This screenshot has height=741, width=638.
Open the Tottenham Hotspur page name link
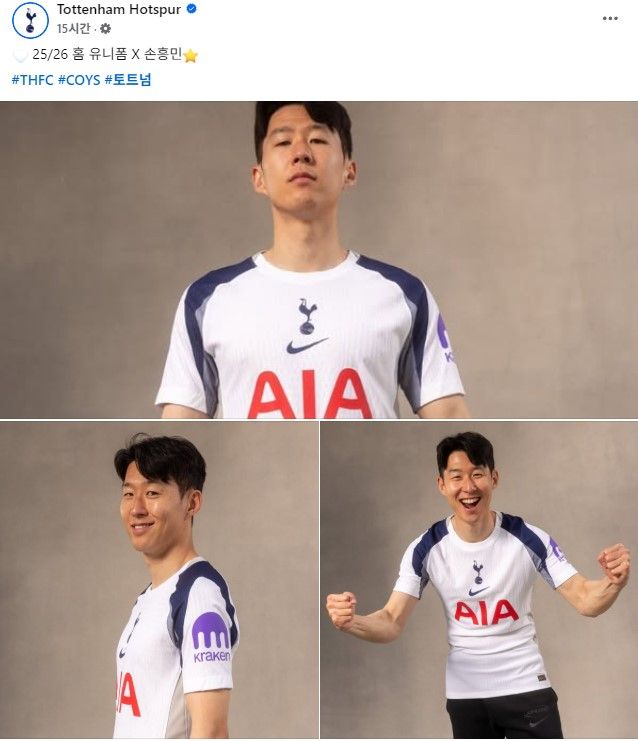(119, 9)
